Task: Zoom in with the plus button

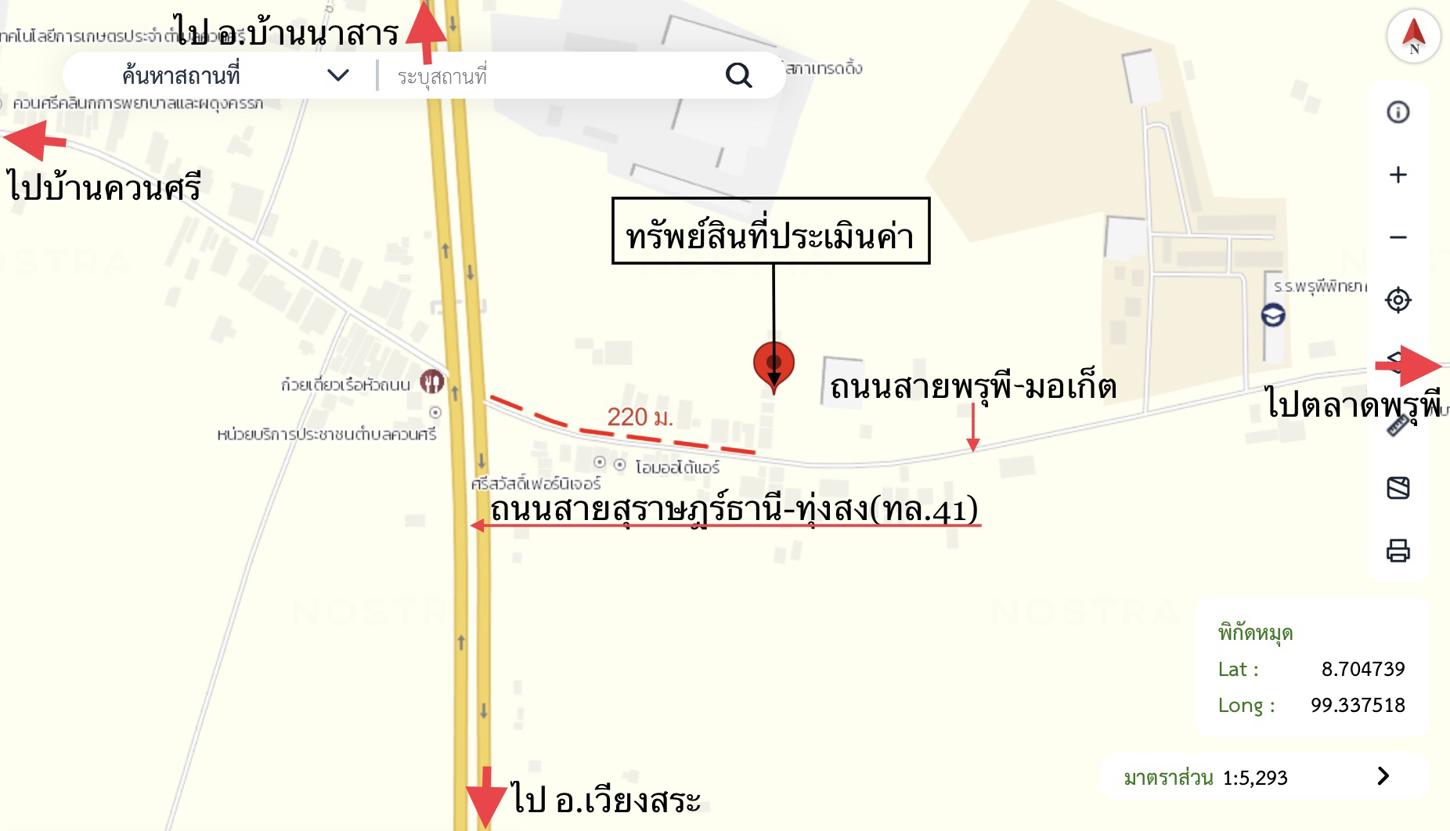Action: (x=1398, y=175)
